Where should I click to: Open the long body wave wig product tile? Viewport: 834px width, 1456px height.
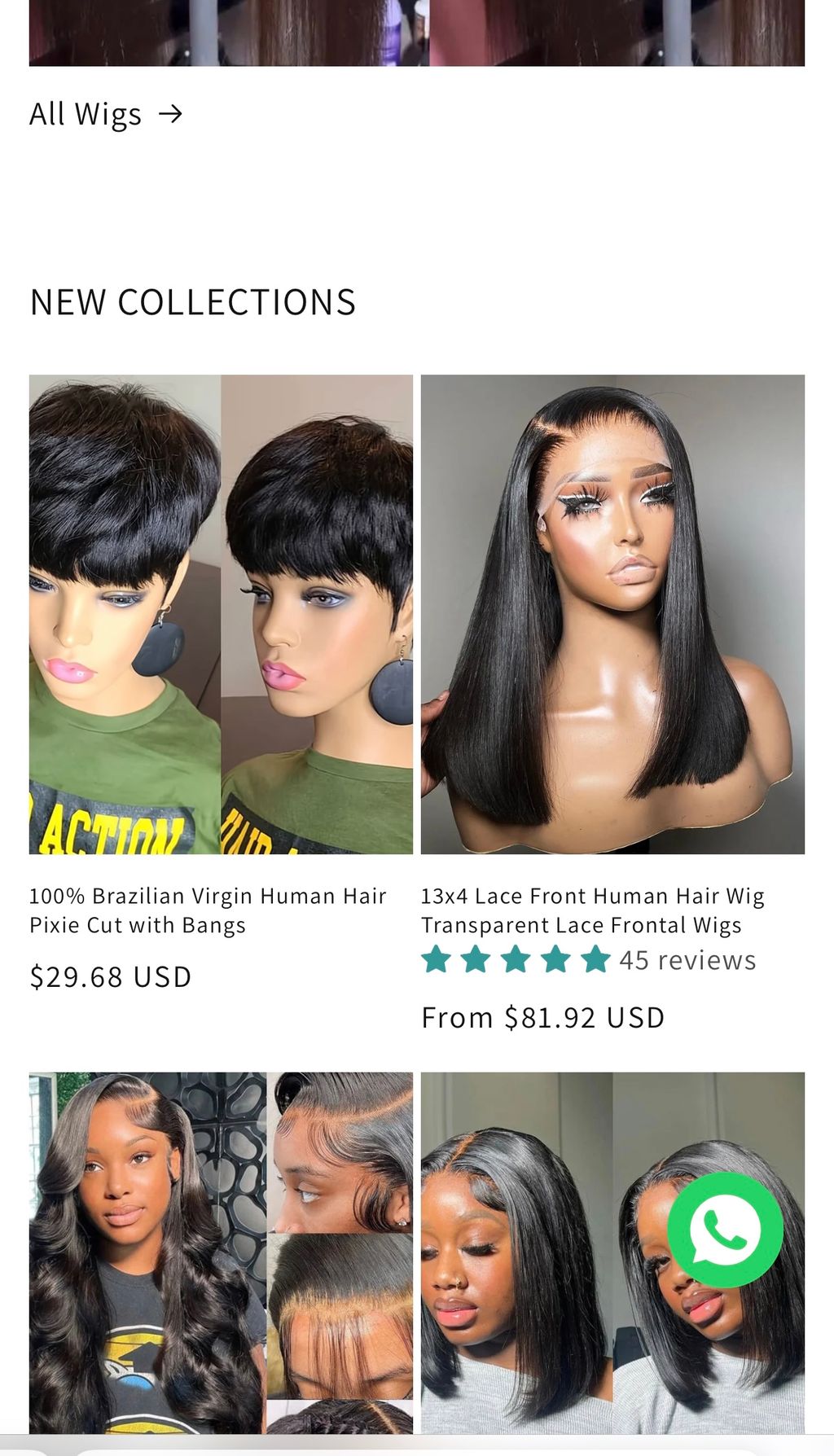tap(221, 1254)
